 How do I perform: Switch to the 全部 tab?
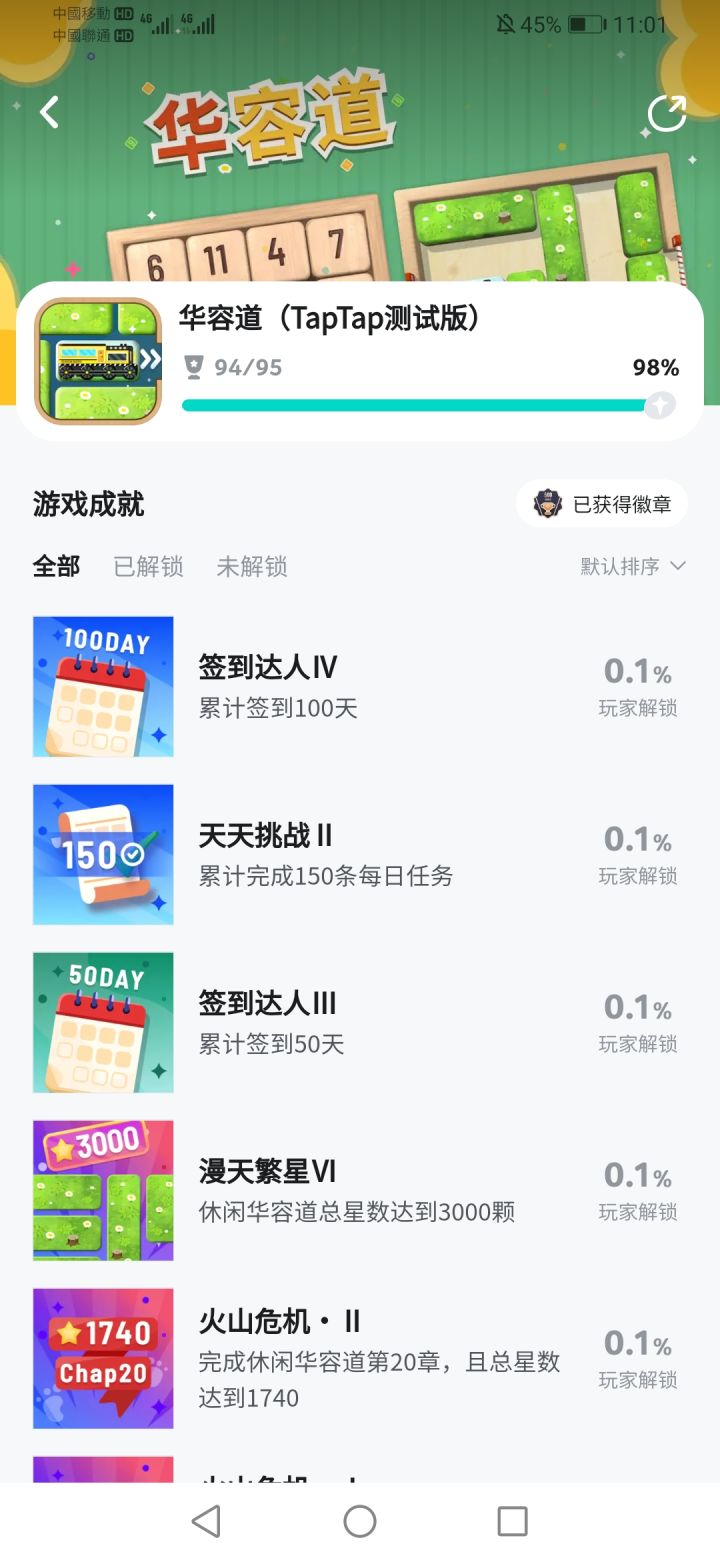pos(56,567)
